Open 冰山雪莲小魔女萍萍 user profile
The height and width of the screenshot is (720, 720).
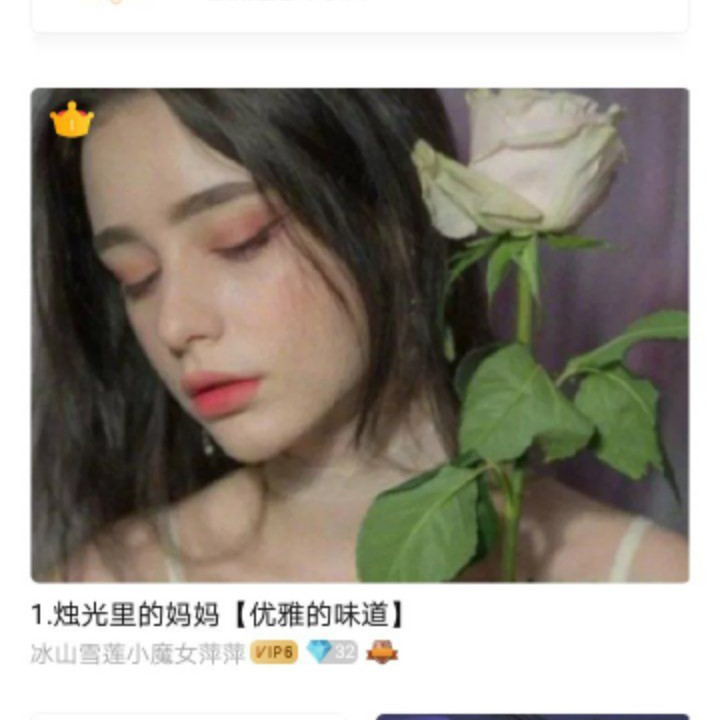click(138, 653)
